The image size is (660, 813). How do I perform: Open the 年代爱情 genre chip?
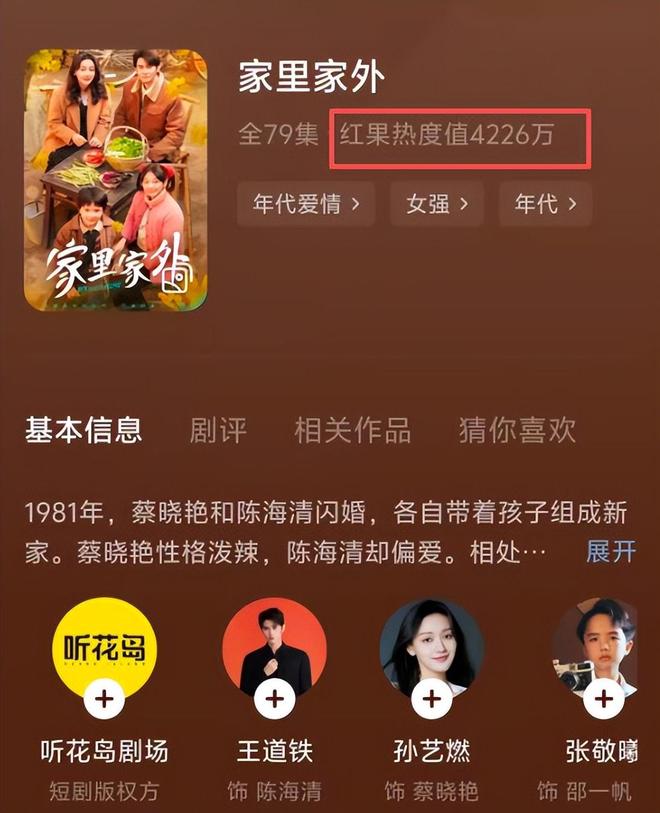(305, 204)
